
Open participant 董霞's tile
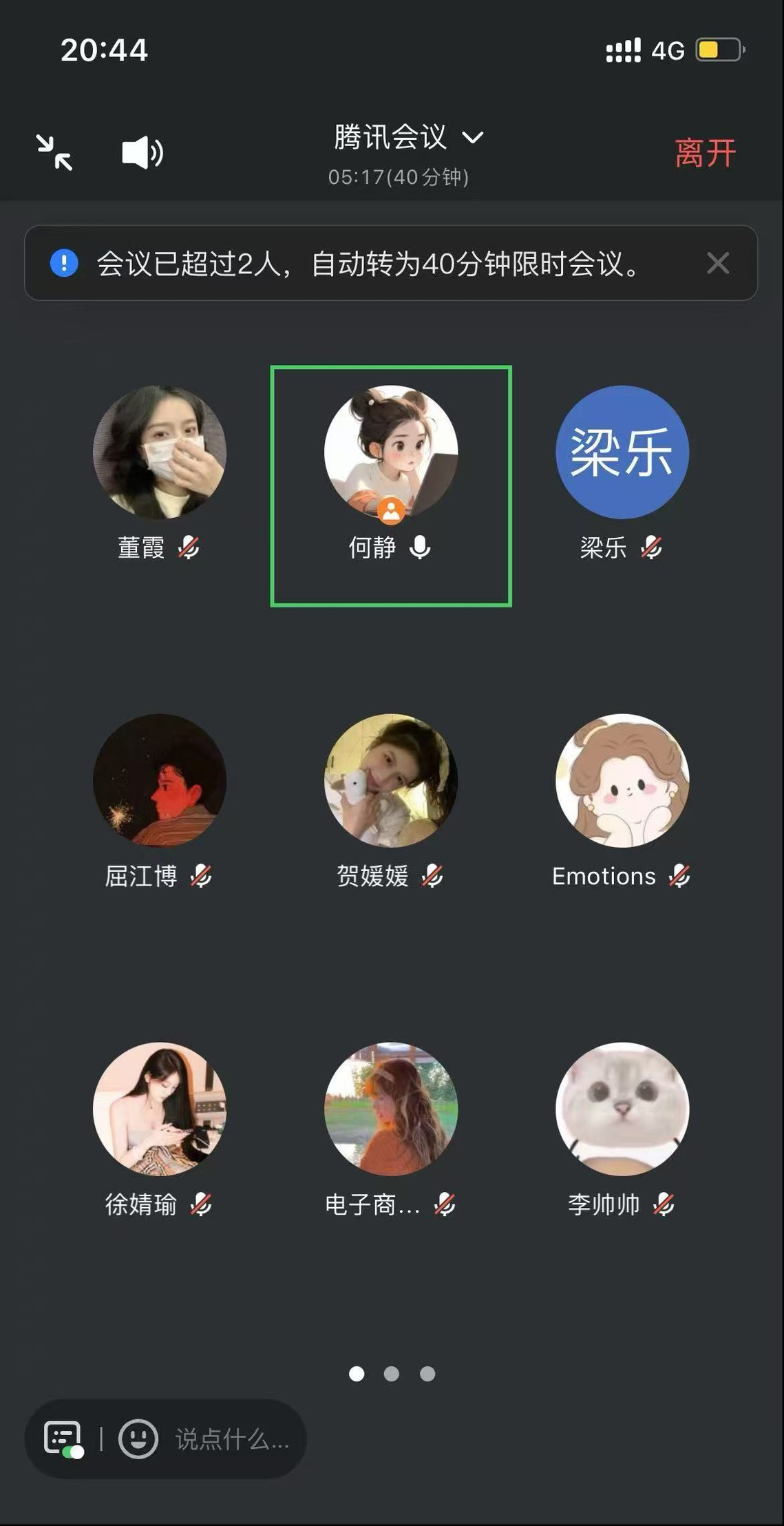(160, 452)
